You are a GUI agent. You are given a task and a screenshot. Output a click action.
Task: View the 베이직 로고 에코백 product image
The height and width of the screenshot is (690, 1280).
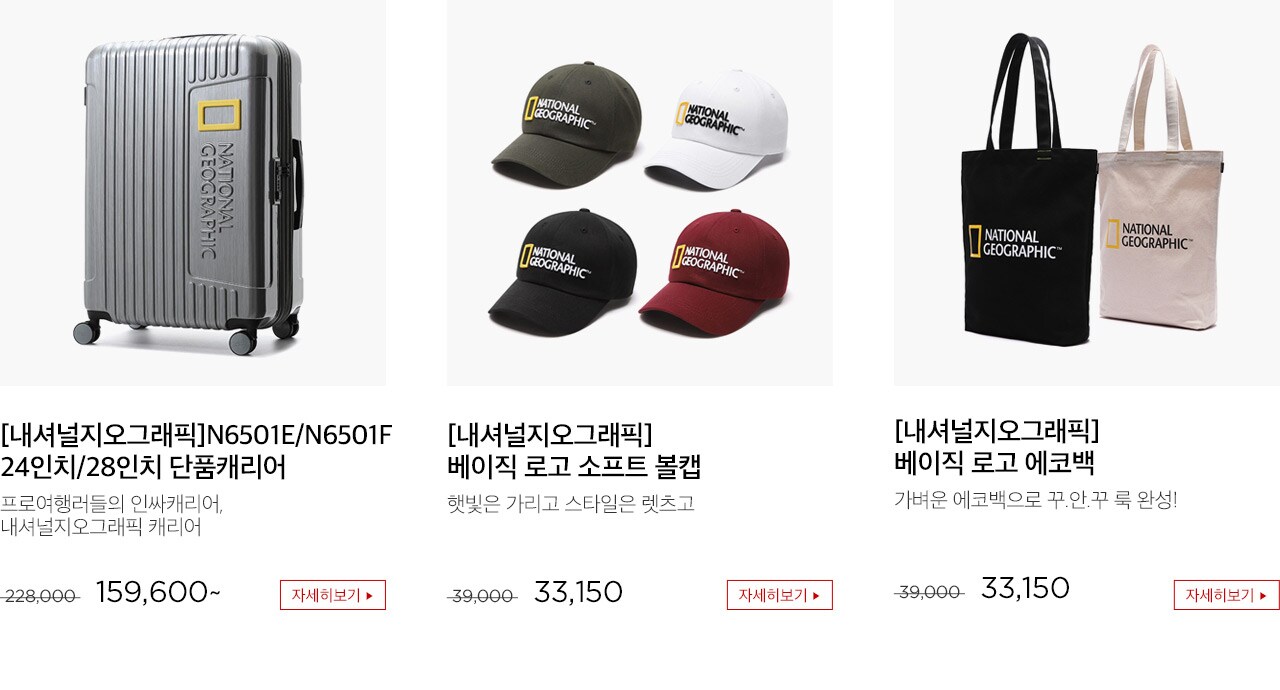(x=1086, y=192)
